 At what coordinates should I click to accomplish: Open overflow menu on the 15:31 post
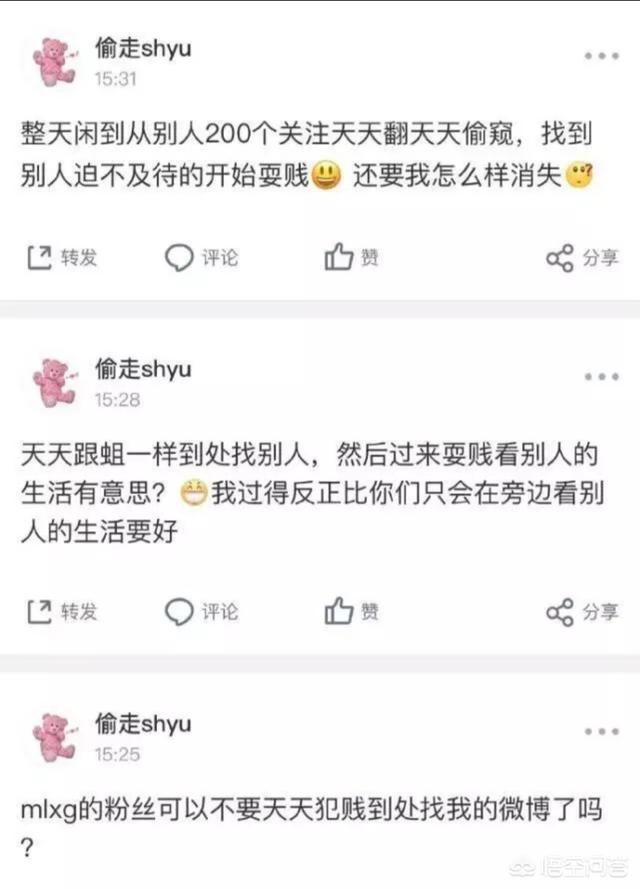tap(602, 56)
